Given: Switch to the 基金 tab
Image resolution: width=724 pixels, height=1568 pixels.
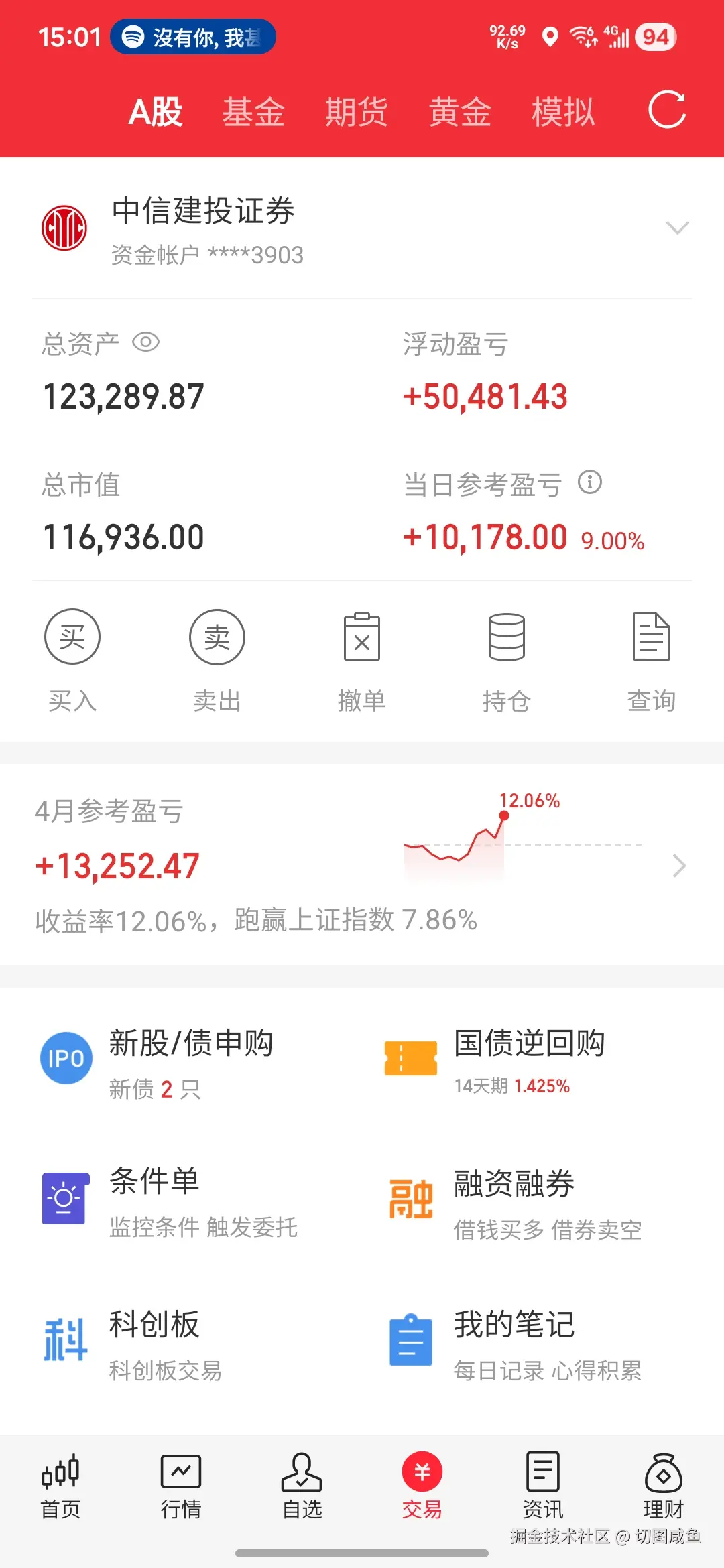Looking at the screenshot, I should (254, 110).
